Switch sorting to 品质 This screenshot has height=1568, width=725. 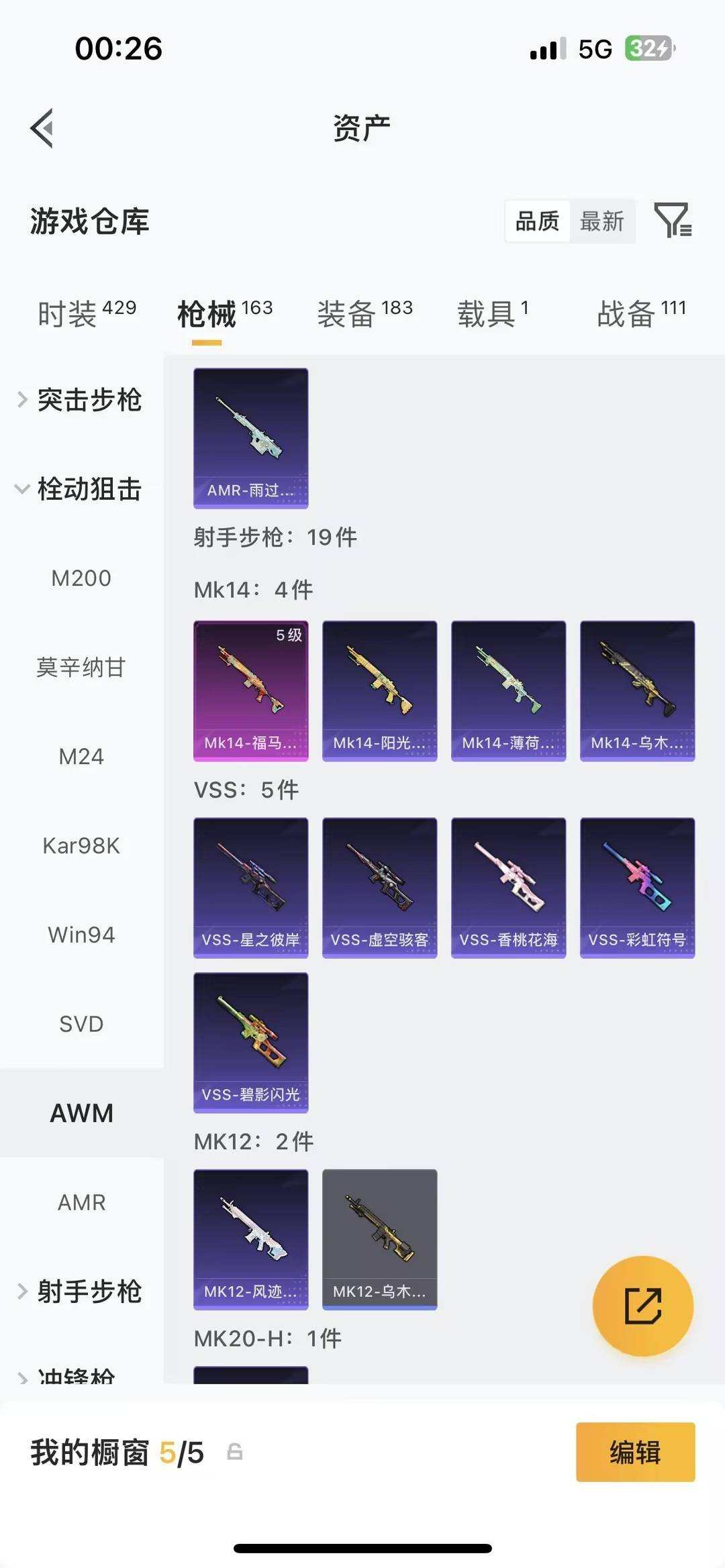tap(536, 221)
